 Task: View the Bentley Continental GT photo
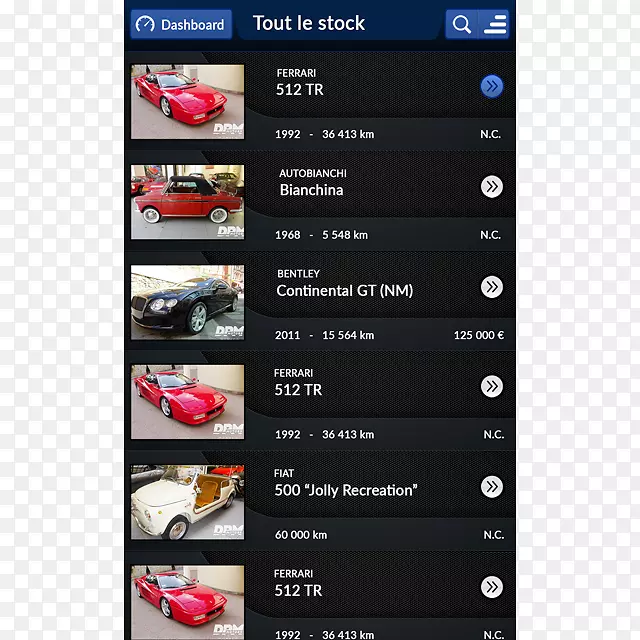(x=187, y=302)
